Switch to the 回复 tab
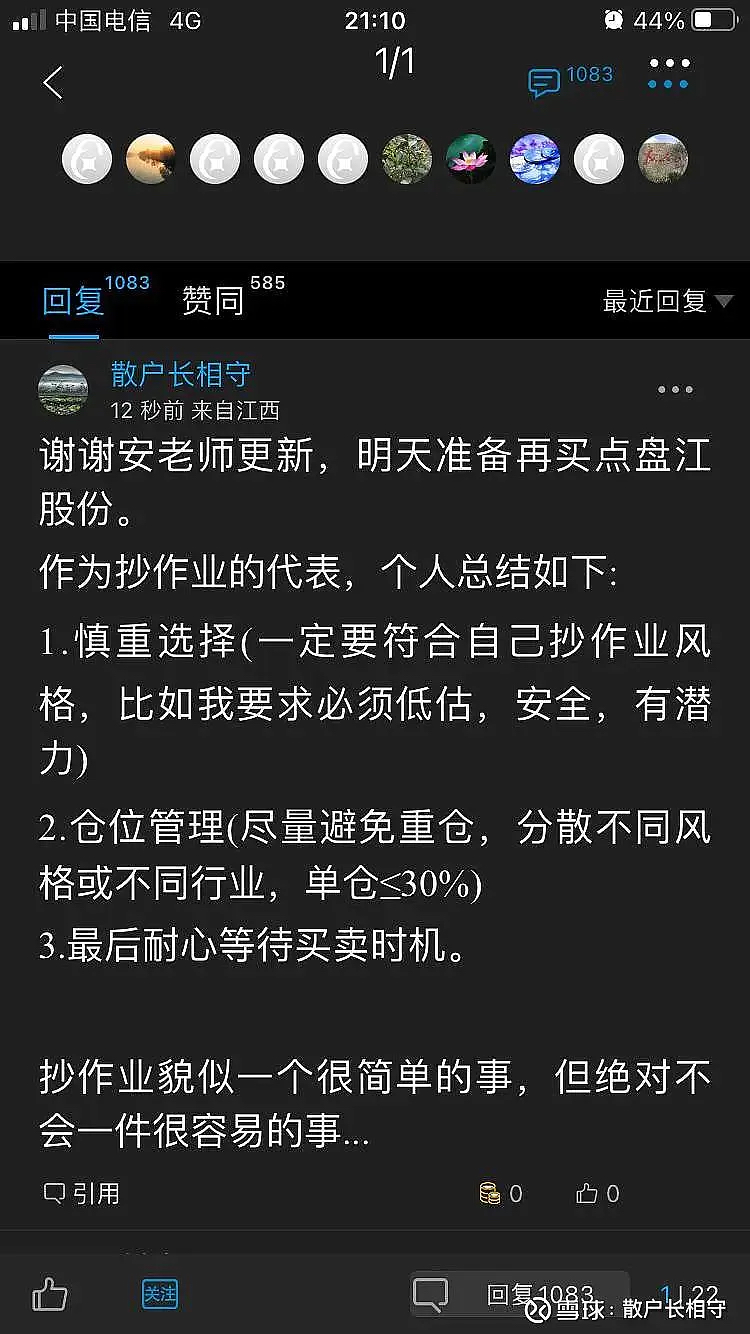Screen dimensions: 750x1334 tap(73, 300)
